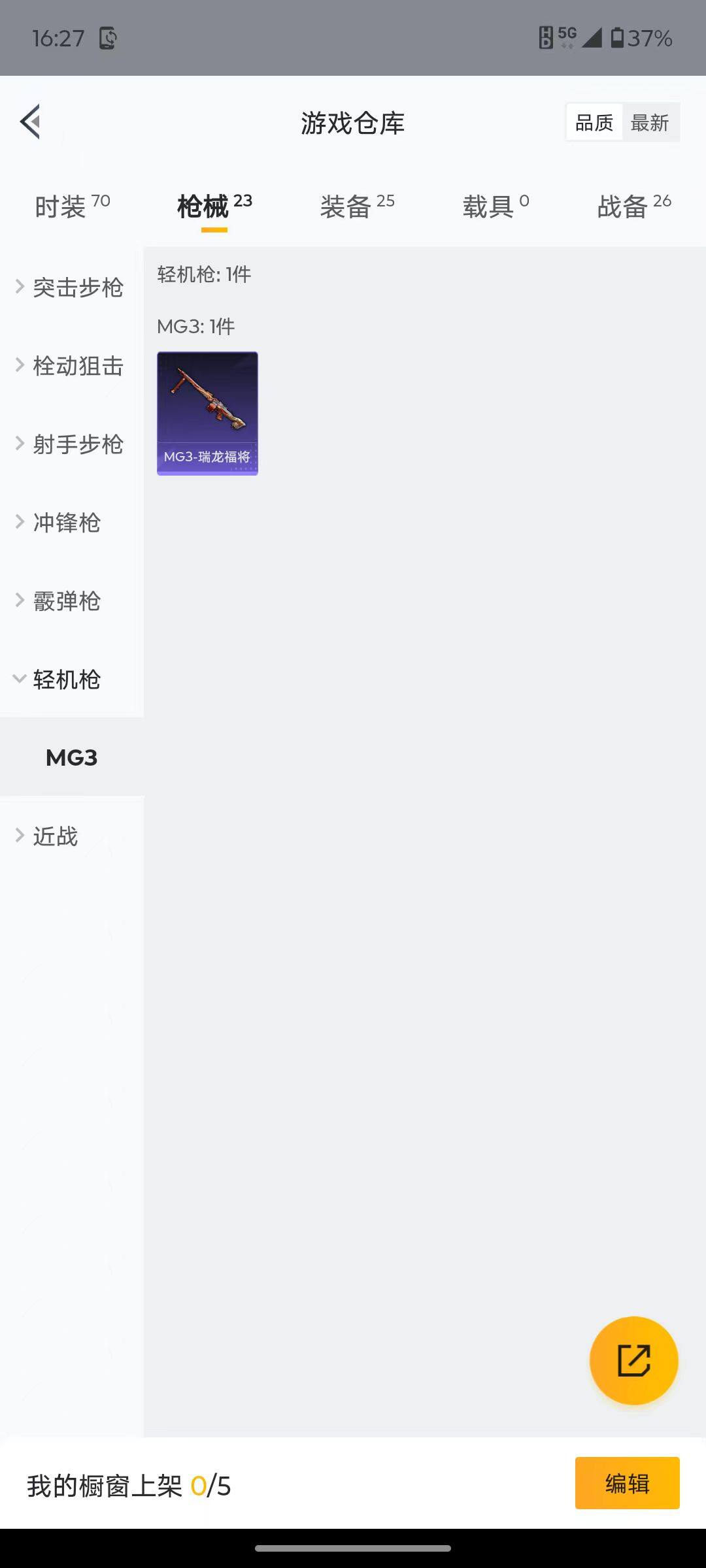Click the 枪械 category icon tab underline

(215, 230)
